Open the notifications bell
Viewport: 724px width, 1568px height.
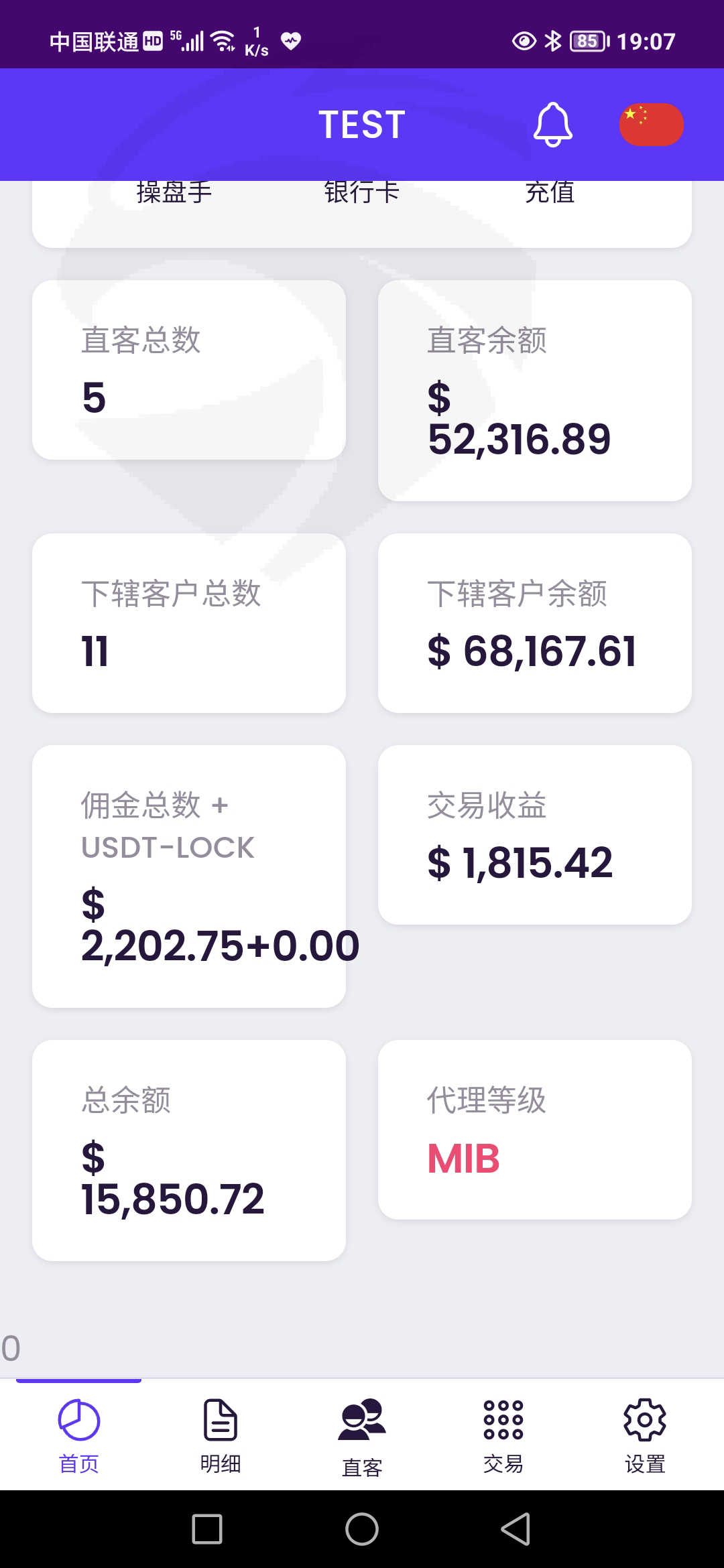click(553, 125)
